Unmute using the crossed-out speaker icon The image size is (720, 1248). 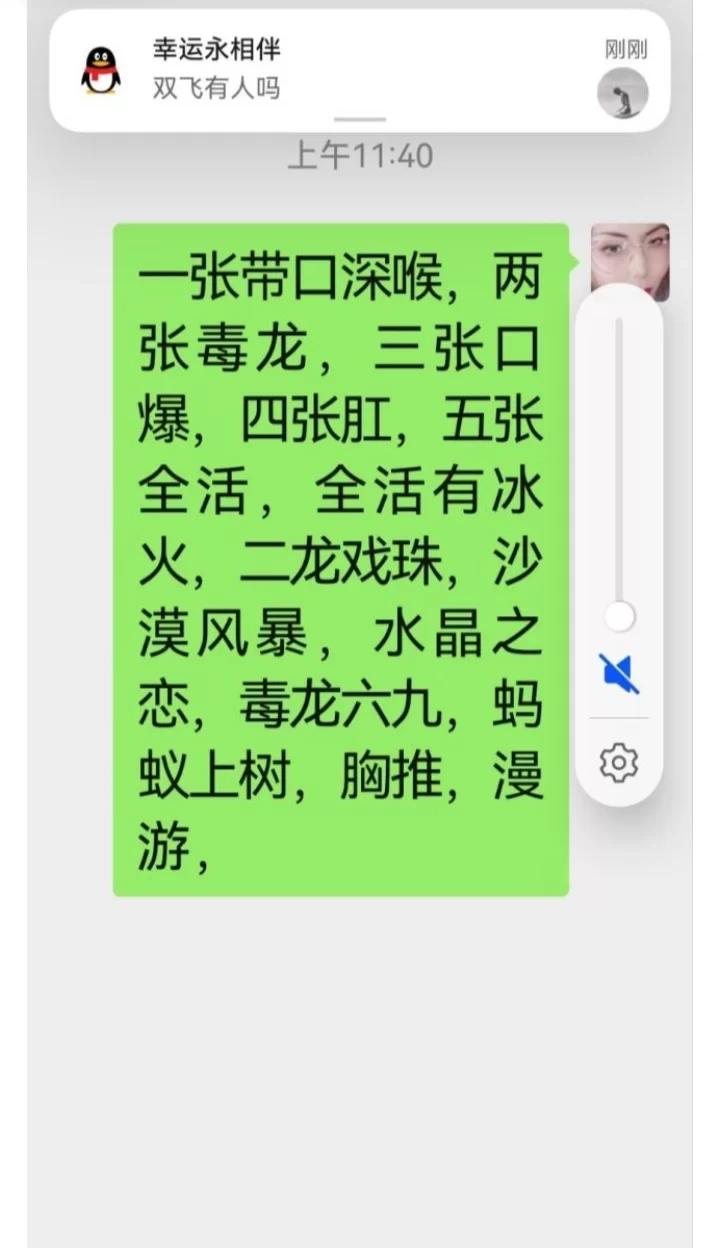[619, 674]
